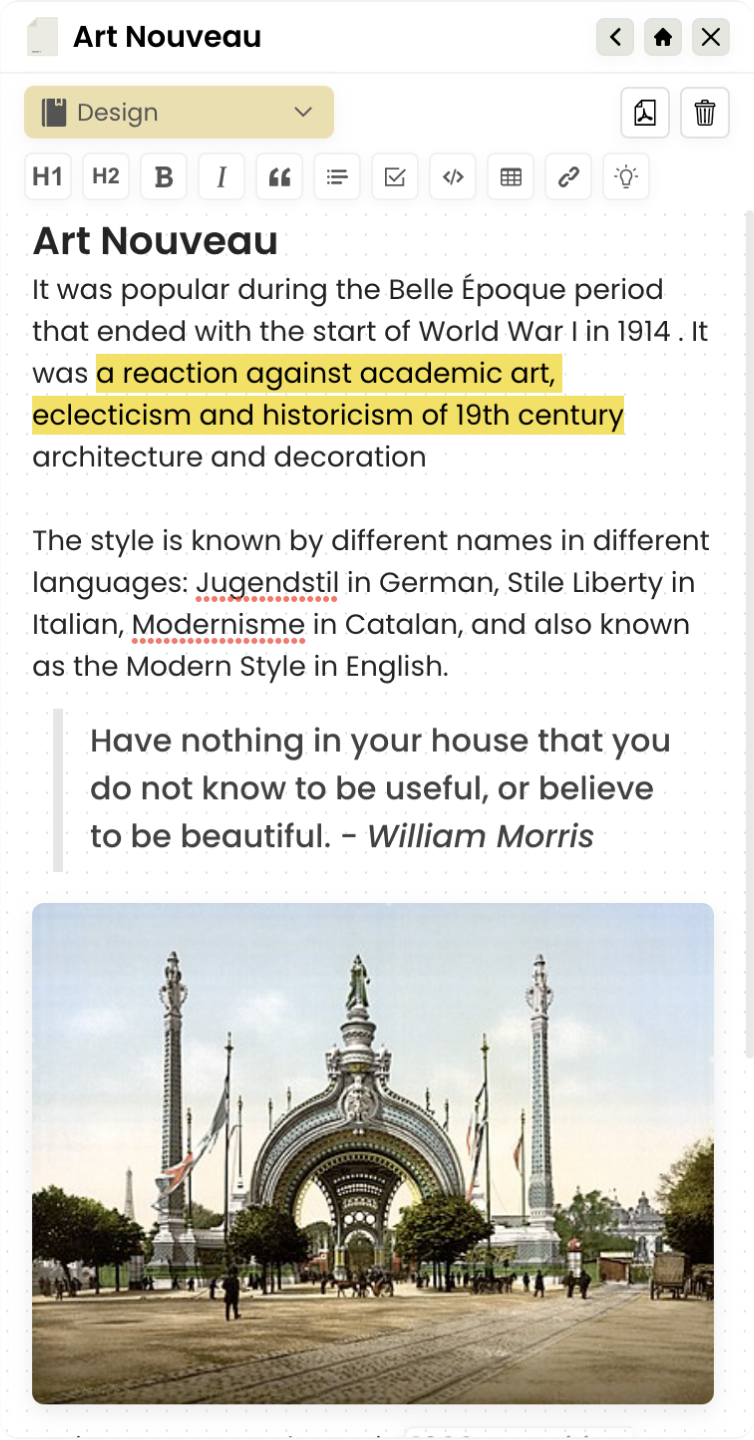Insert a bulleted list

337,177
